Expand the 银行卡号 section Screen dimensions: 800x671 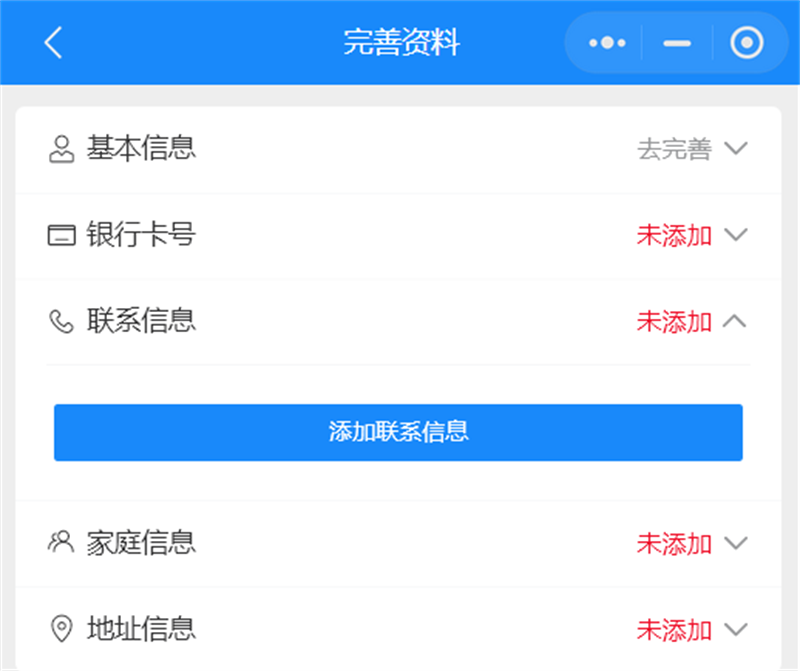[735, 235]
